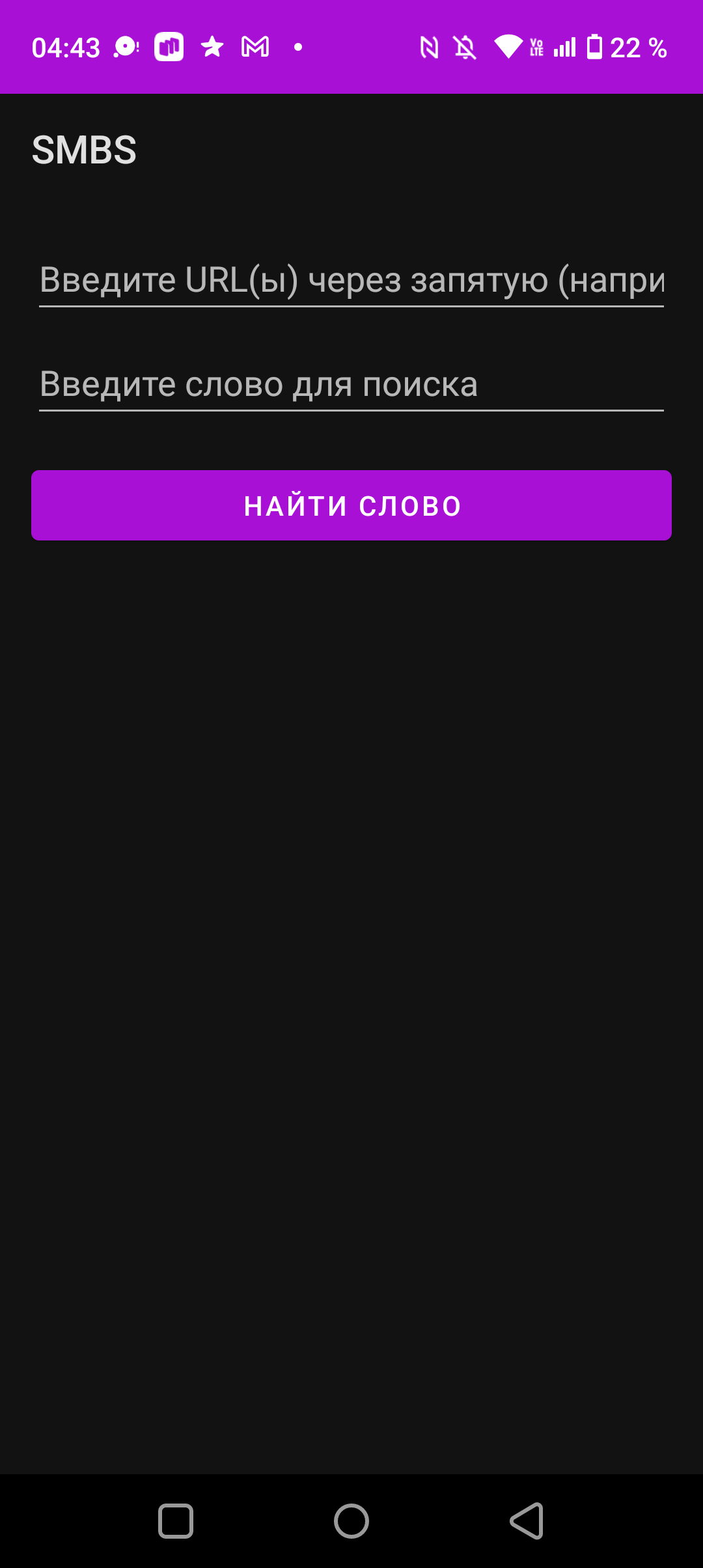
Task: Go back using the navigation bar
Action: coord(527,1521)
